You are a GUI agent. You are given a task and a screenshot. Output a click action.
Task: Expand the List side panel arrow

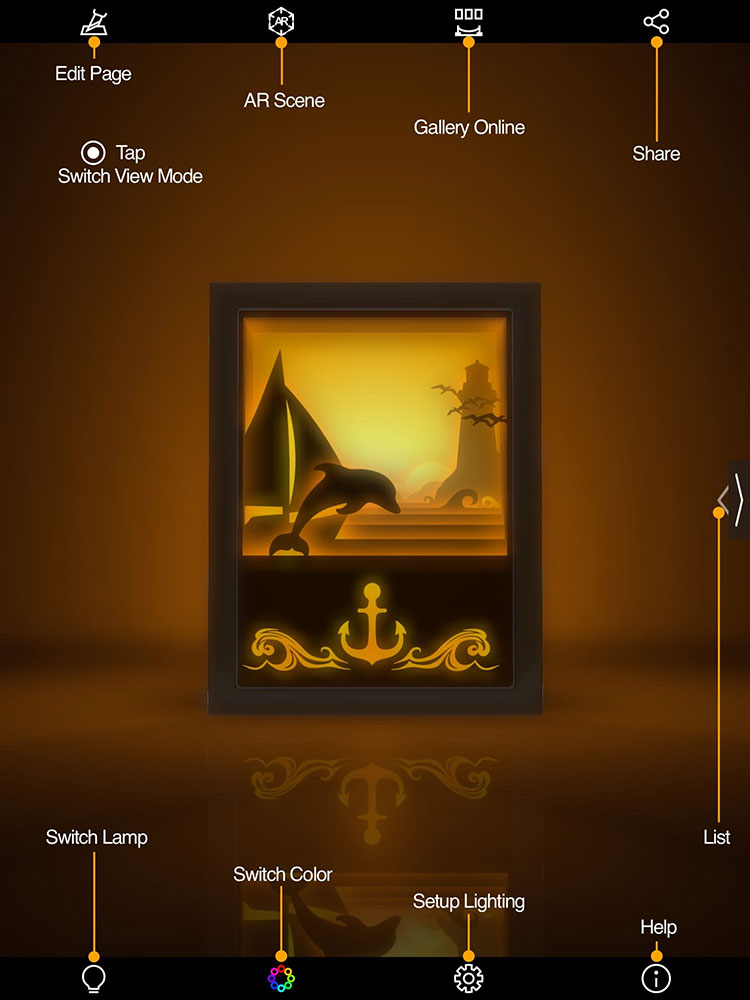(736, 499)
